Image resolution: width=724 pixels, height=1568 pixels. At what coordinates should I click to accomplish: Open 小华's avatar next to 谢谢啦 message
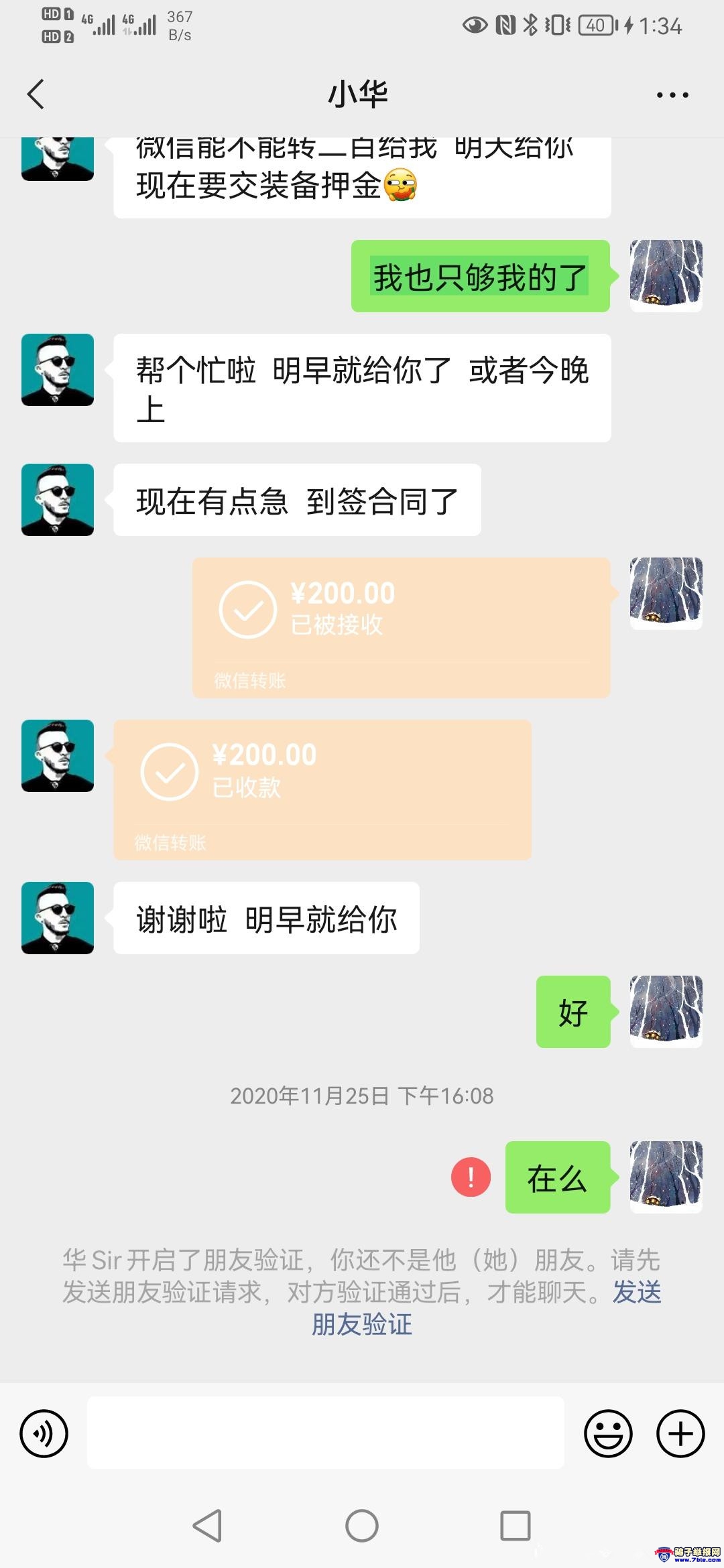(x=58, y=918)
